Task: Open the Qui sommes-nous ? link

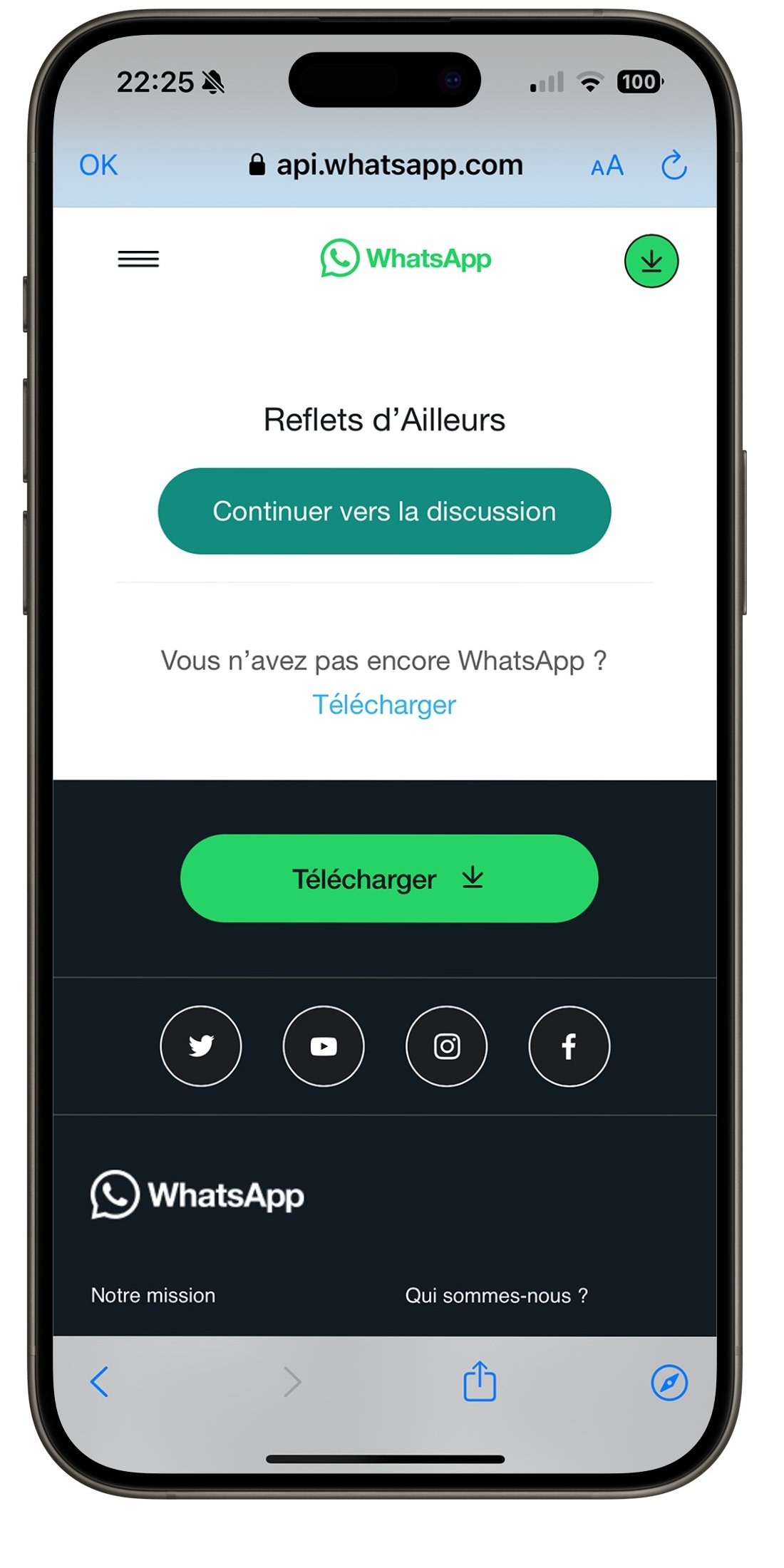Action: pos(496,1295)
